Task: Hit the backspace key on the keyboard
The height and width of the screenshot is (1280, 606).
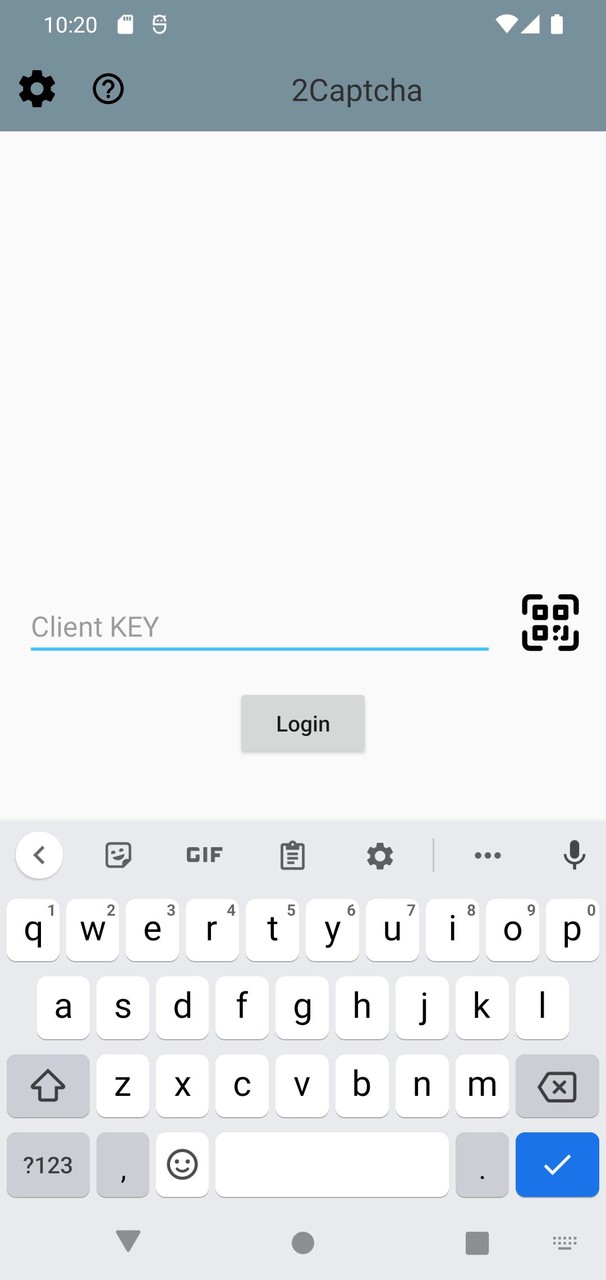Action: [557, 1086]
